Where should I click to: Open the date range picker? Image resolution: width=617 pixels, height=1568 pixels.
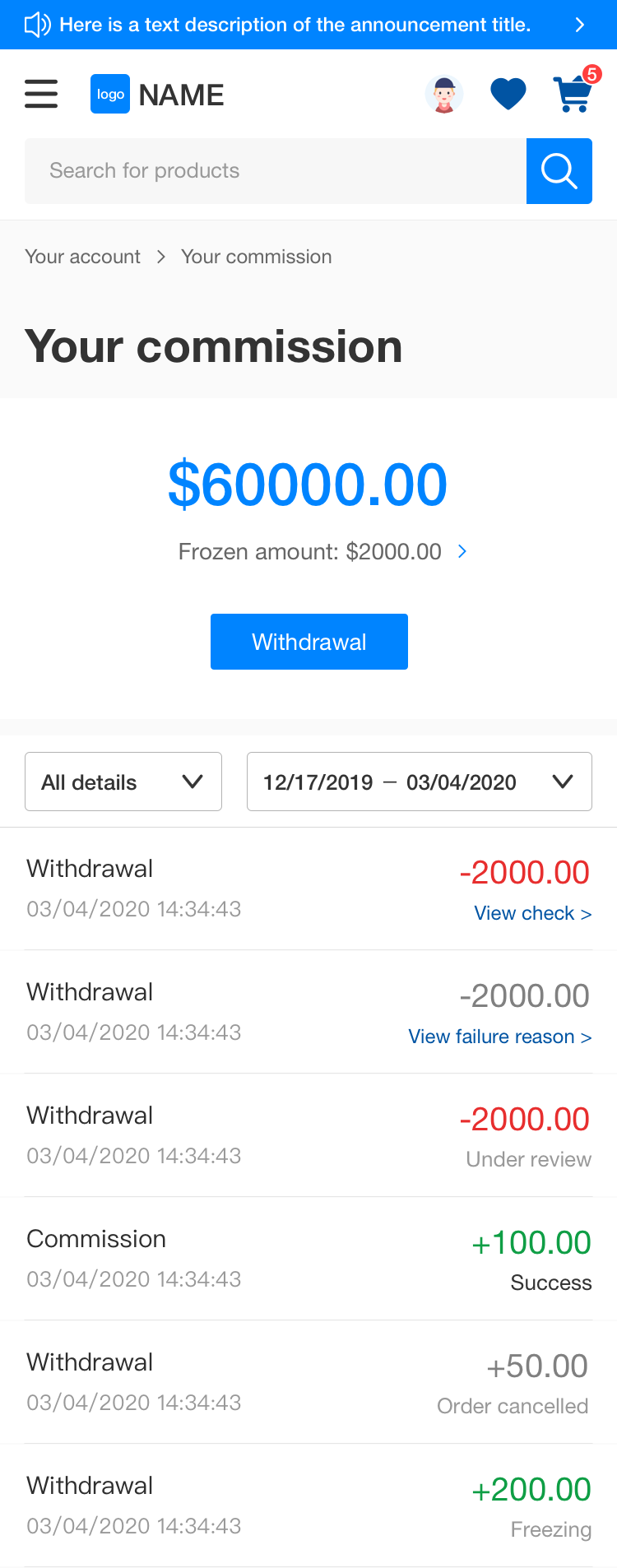[x=420, y=782]
